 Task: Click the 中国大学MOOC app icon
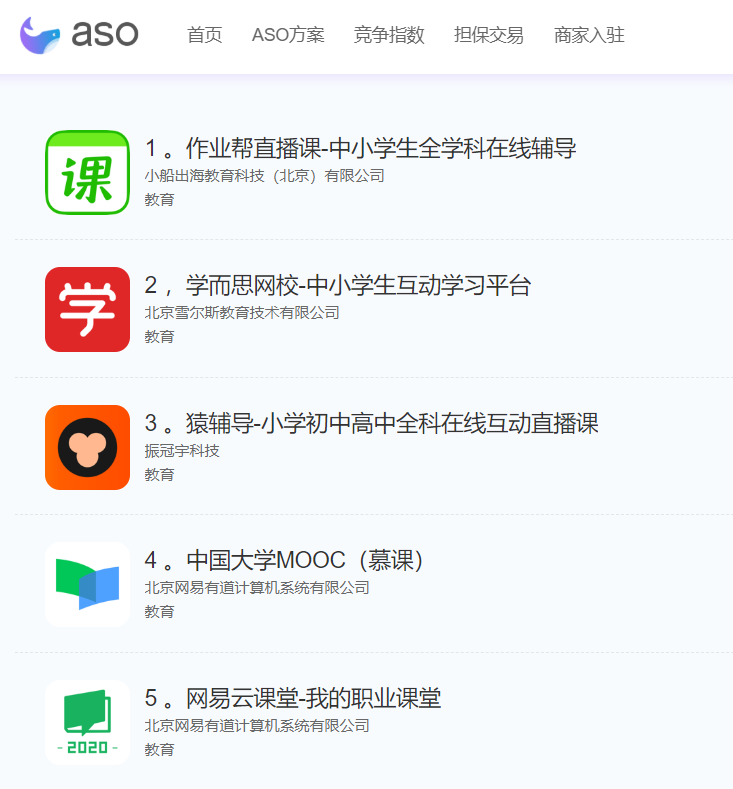[86, 584]
